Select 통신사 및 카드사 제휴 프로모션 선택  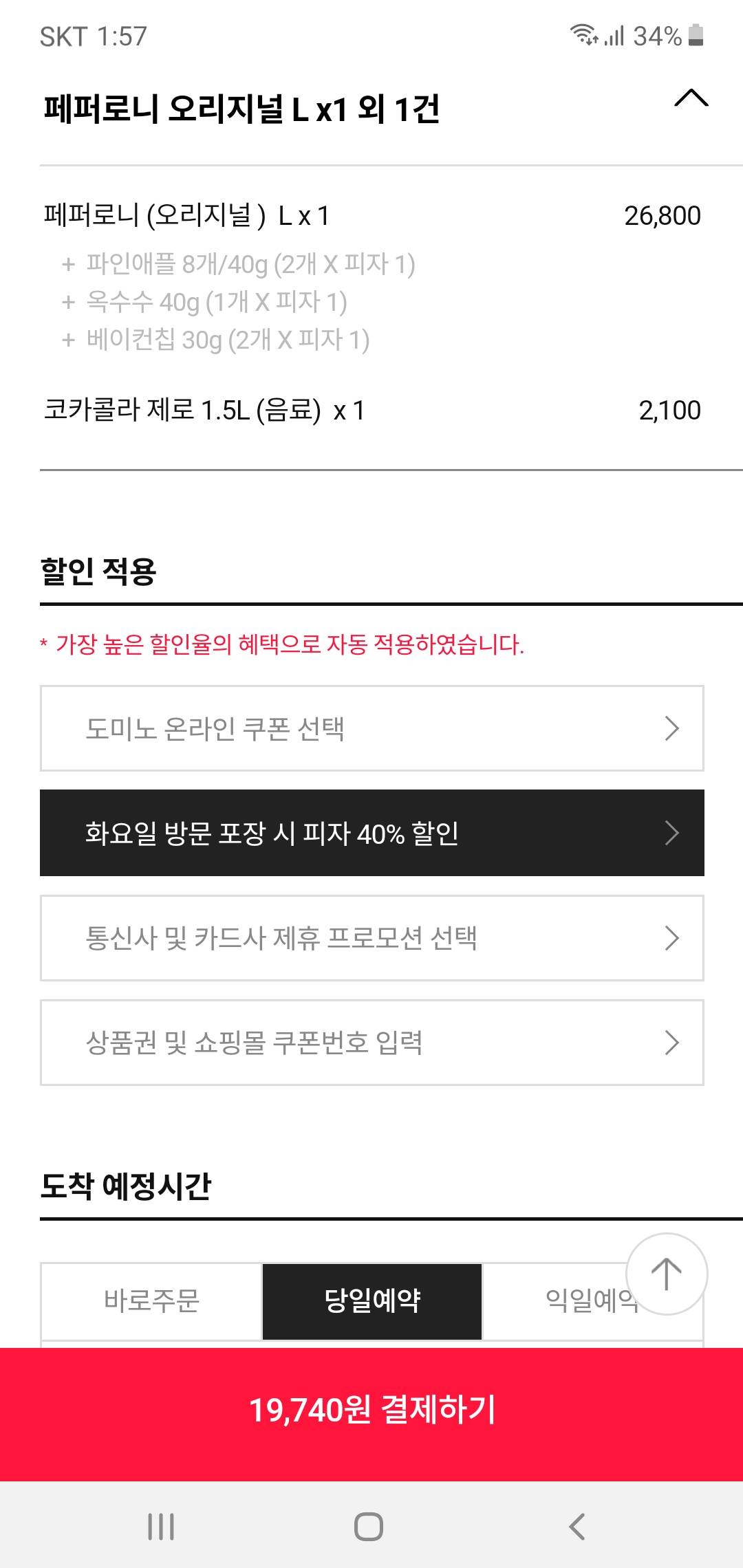click(371, 938)
